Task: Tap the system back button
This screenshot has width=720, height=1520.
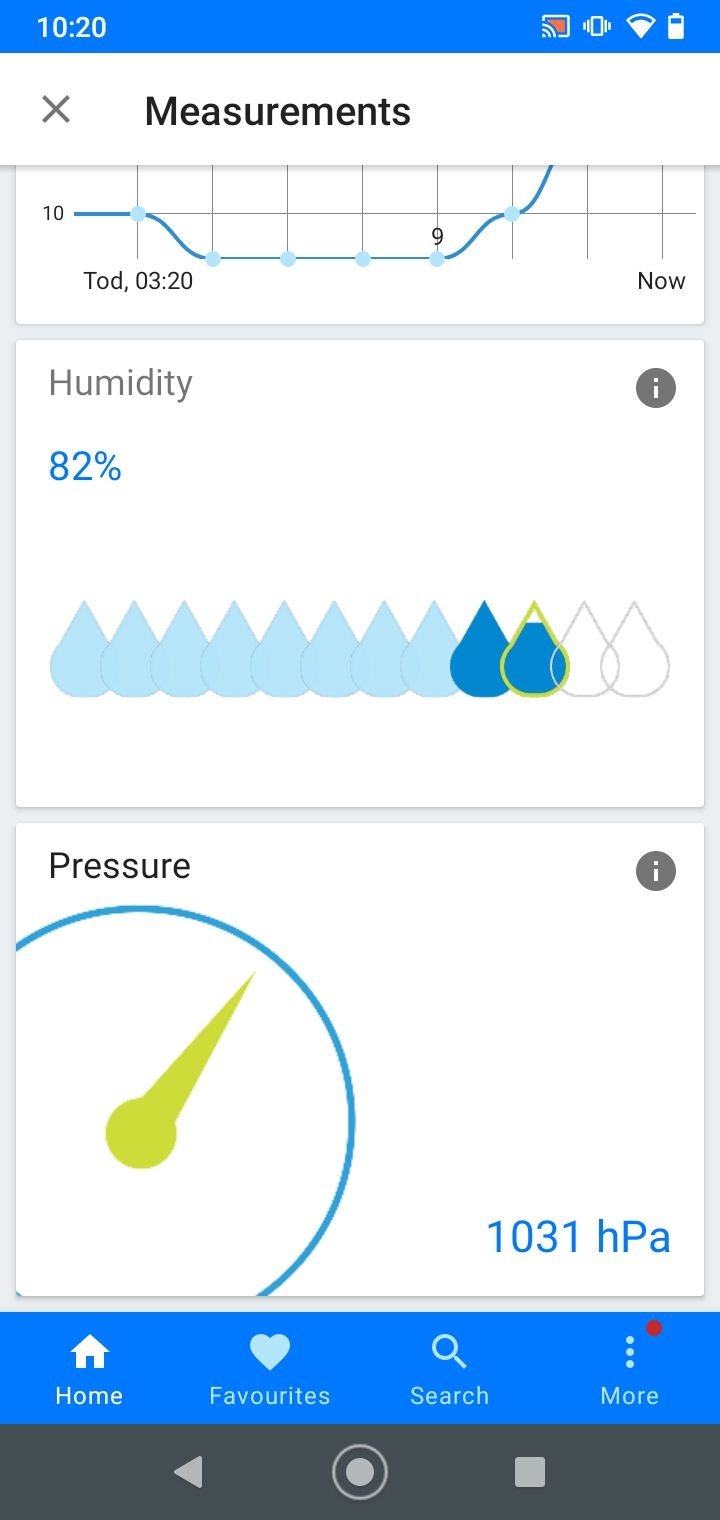Action: pyautogui.click(x=188, y=1472)
